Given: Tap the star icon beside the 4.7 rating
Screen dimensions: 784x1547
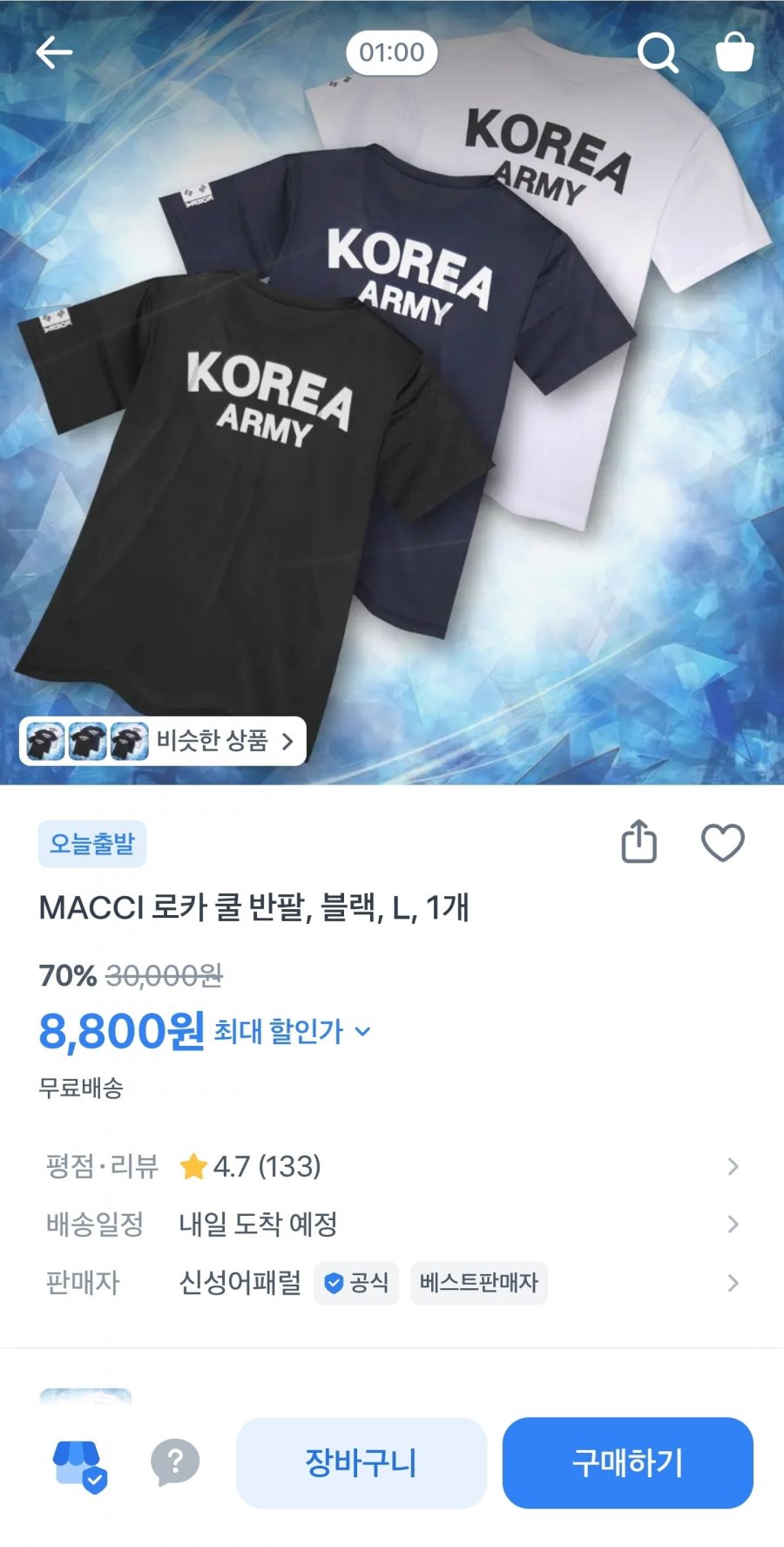Looking at the screenshot, I should click(x=193, y=1165).
